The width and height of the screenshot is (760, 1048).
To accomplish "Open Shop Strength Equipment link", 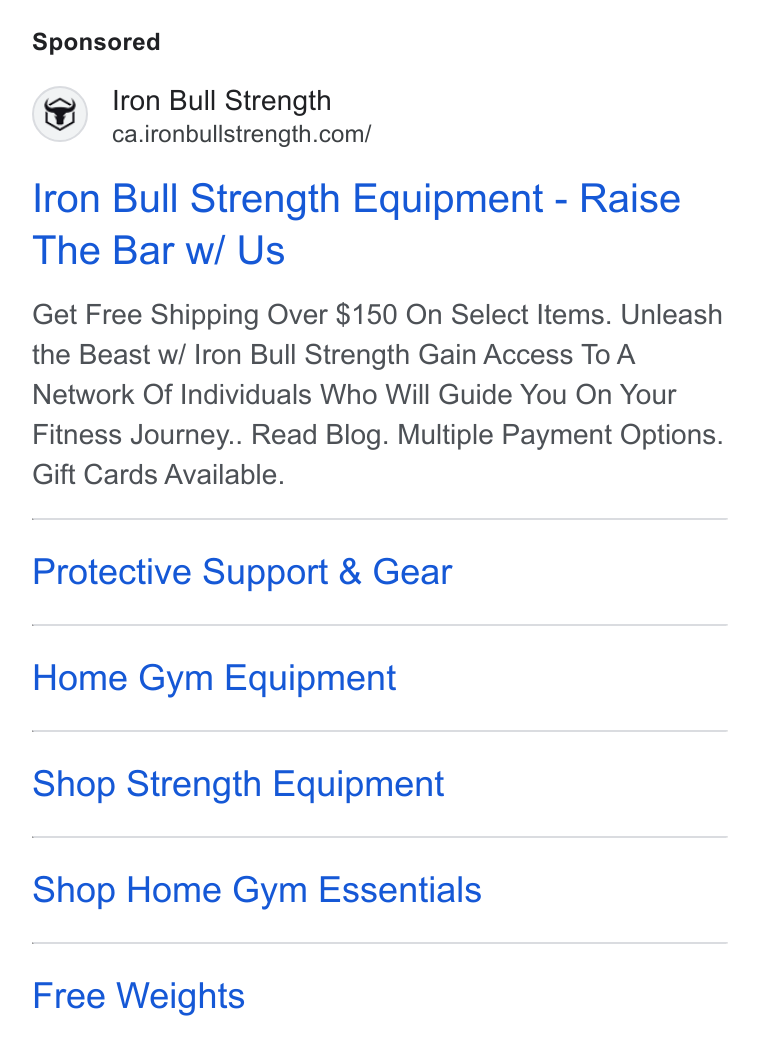I will point(238,784).
